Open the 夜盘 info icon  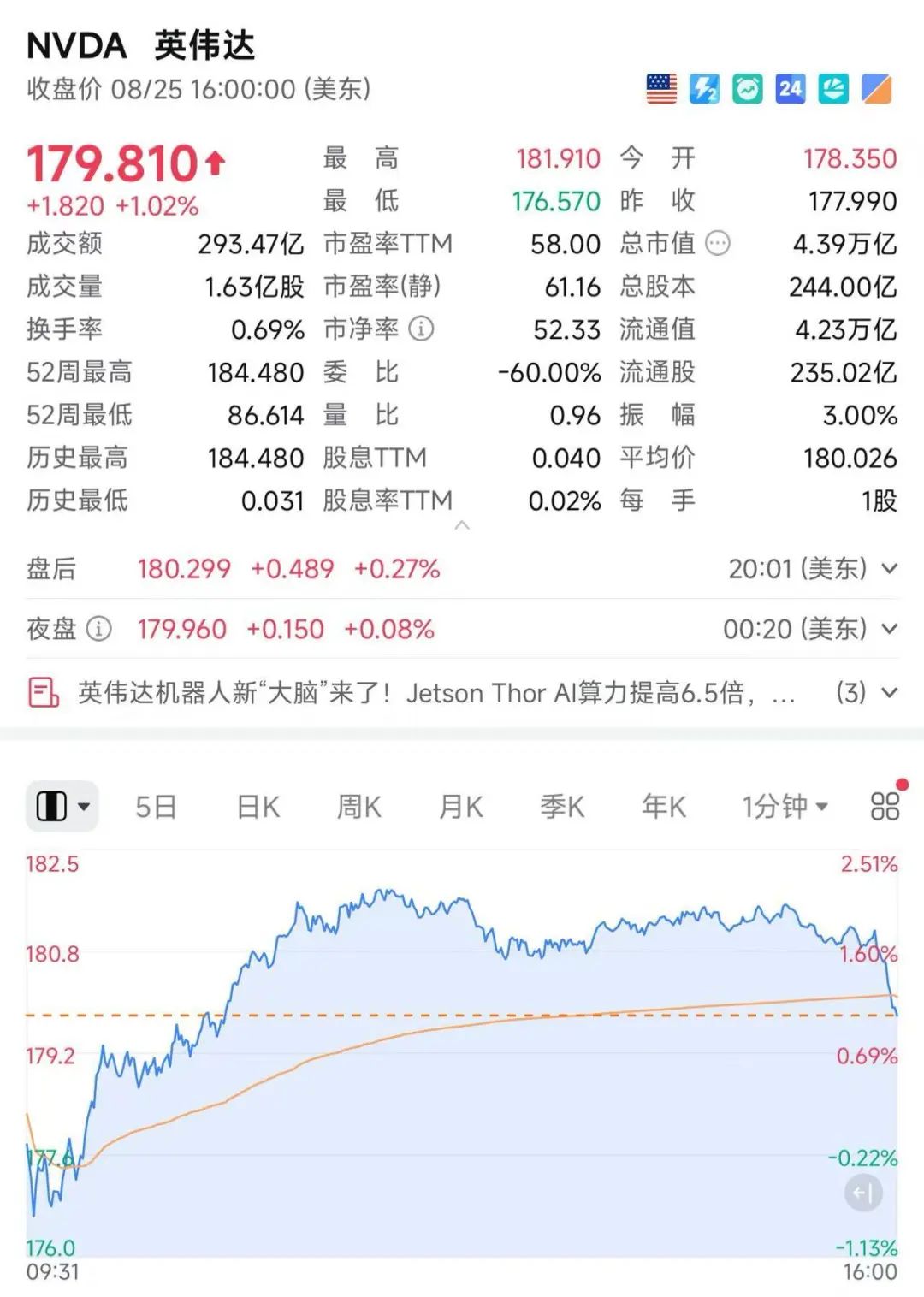[99, 630]
